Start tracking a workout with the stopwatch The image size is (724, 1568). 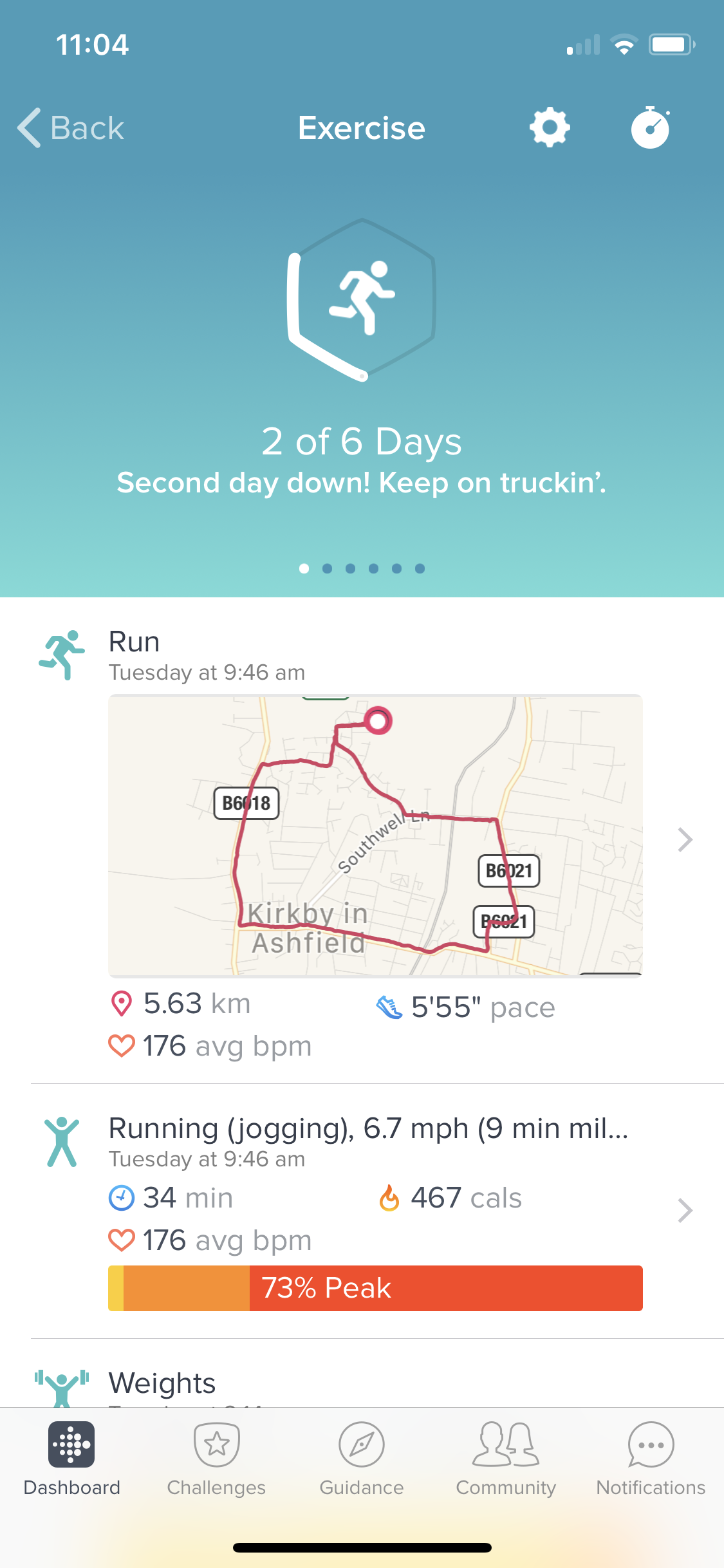tap(650, 127)
